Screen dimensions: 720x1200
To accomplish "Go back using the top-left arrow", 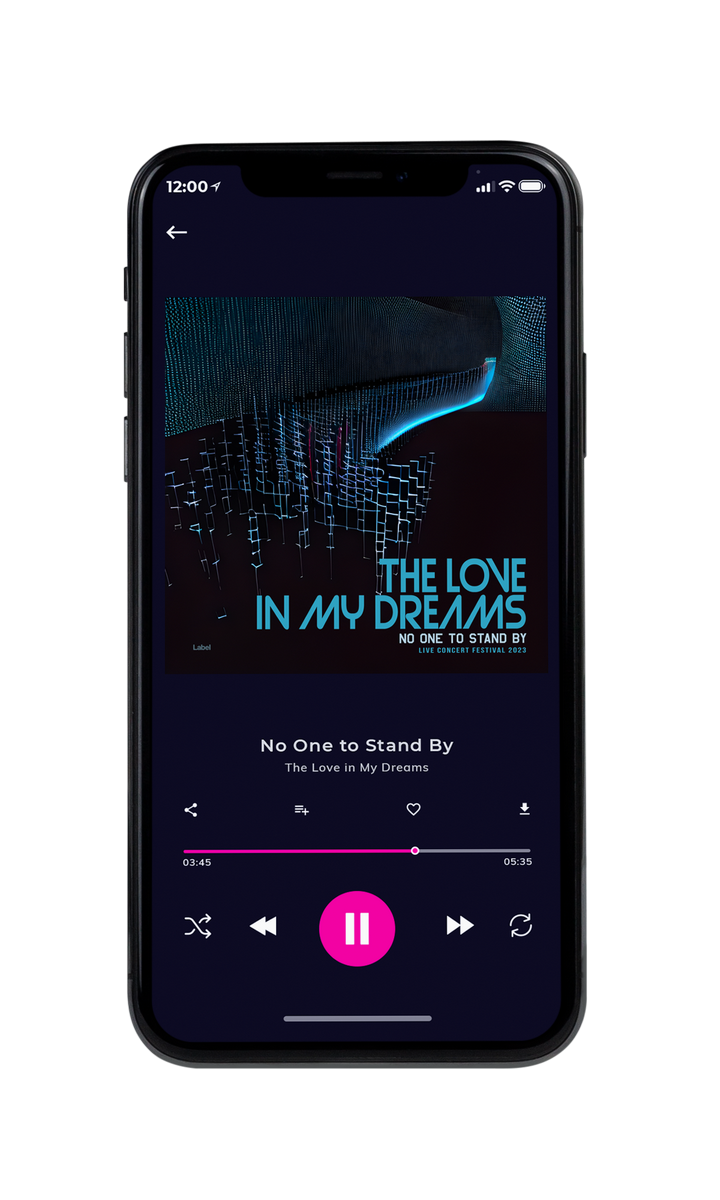I will 177,232.
